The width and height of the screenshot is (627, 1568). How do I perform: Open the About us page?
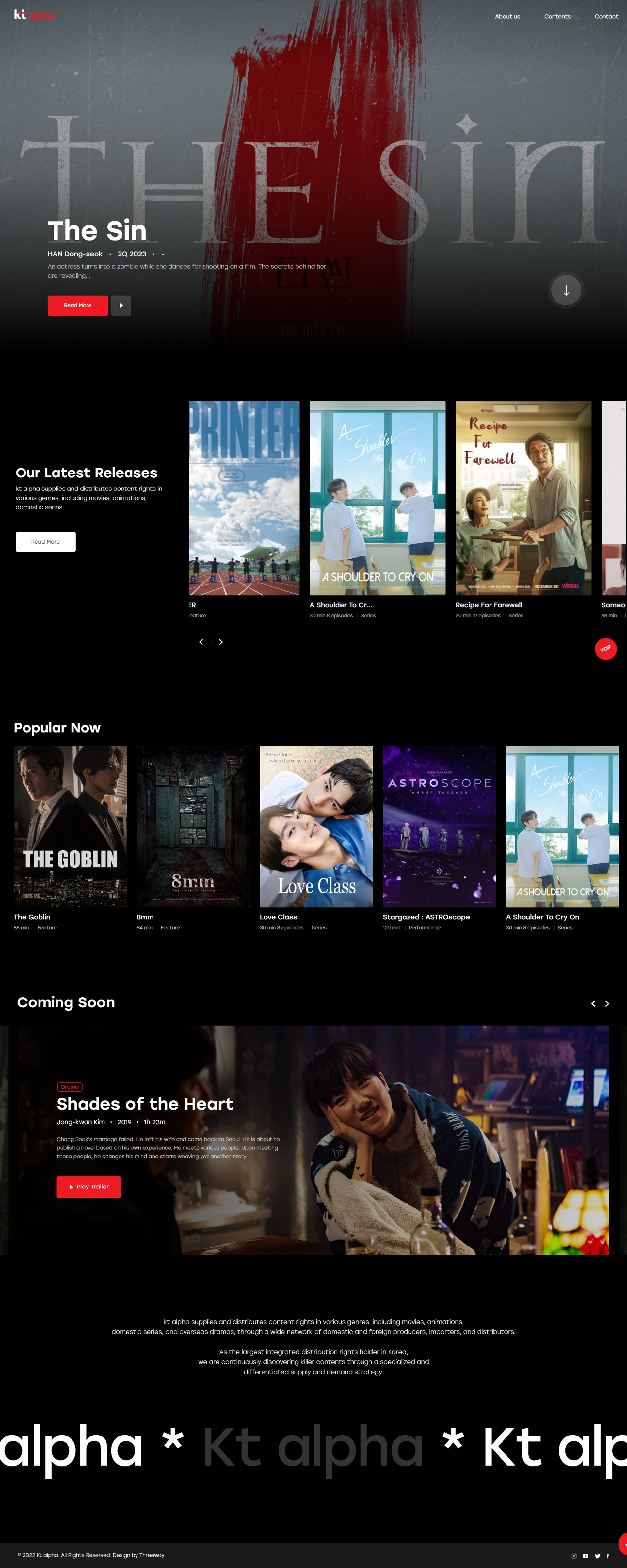point(507,16)
